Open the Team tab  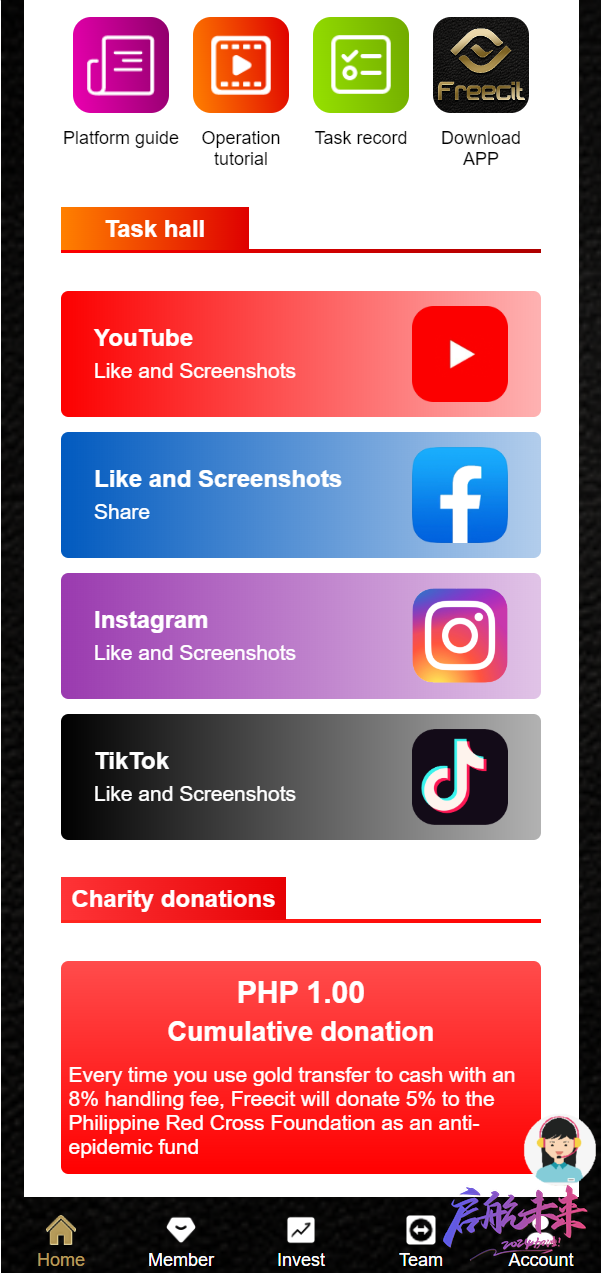(421, 1242)
